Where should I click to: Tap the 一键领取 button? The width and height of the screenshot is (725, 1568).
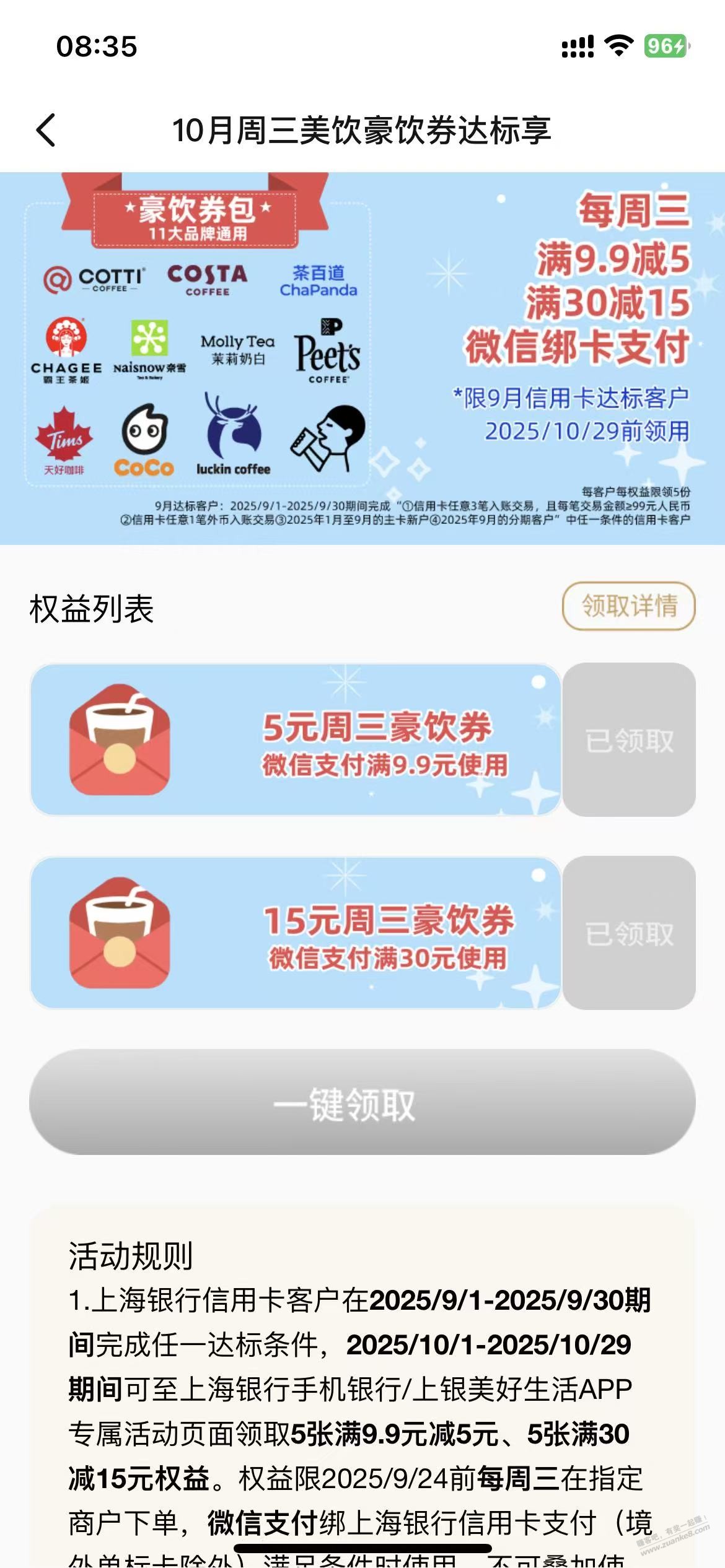click(362, 1103)
